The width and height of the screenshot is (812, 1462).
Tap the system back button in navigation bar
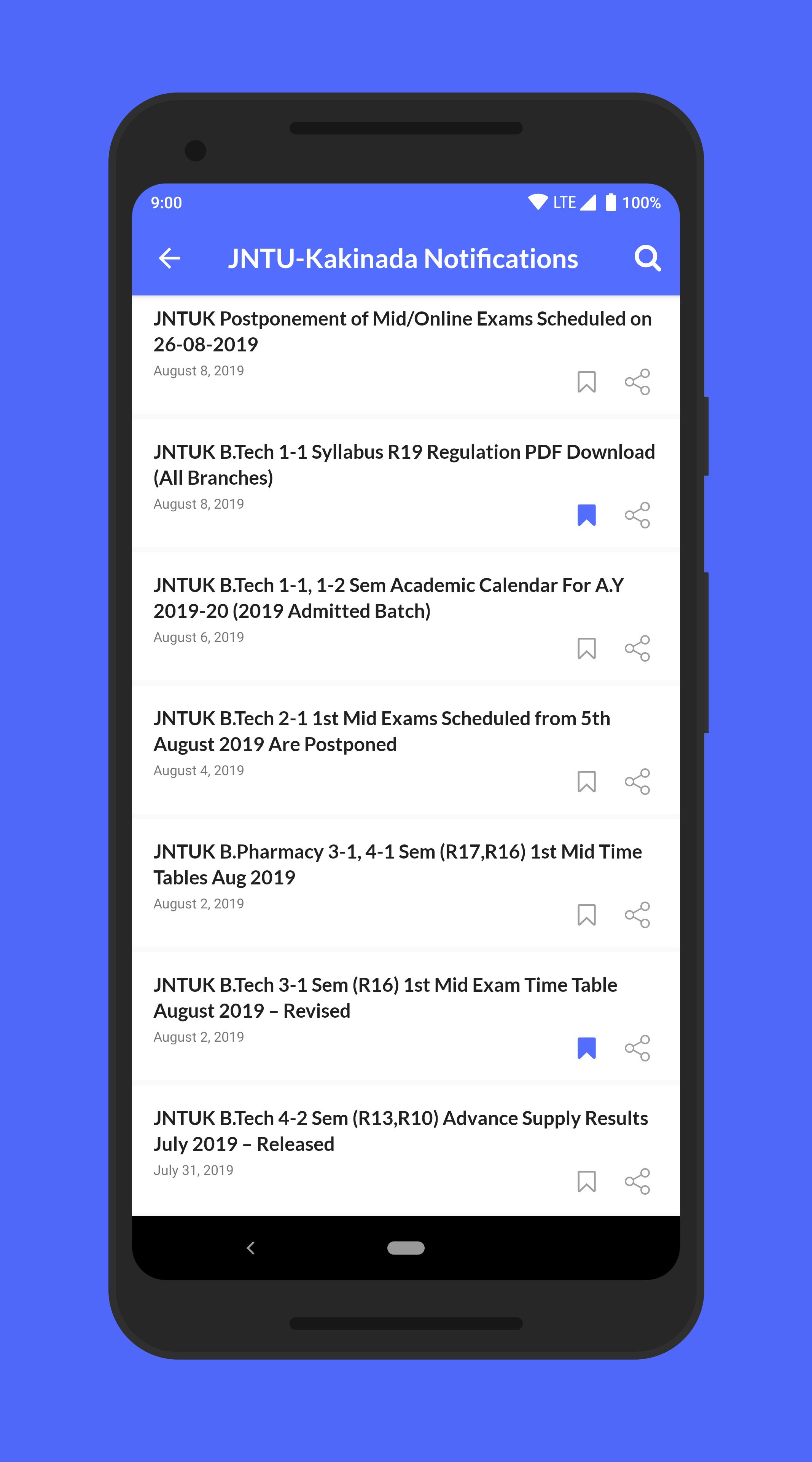point(251,1248)
